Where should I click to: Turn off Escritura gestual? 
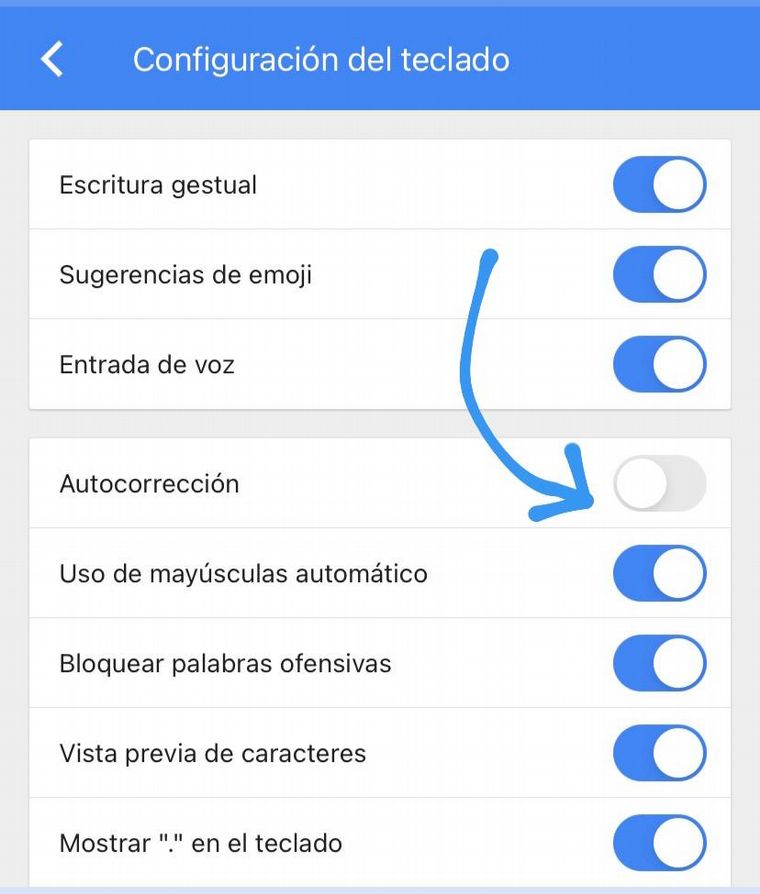click(659, 185)
